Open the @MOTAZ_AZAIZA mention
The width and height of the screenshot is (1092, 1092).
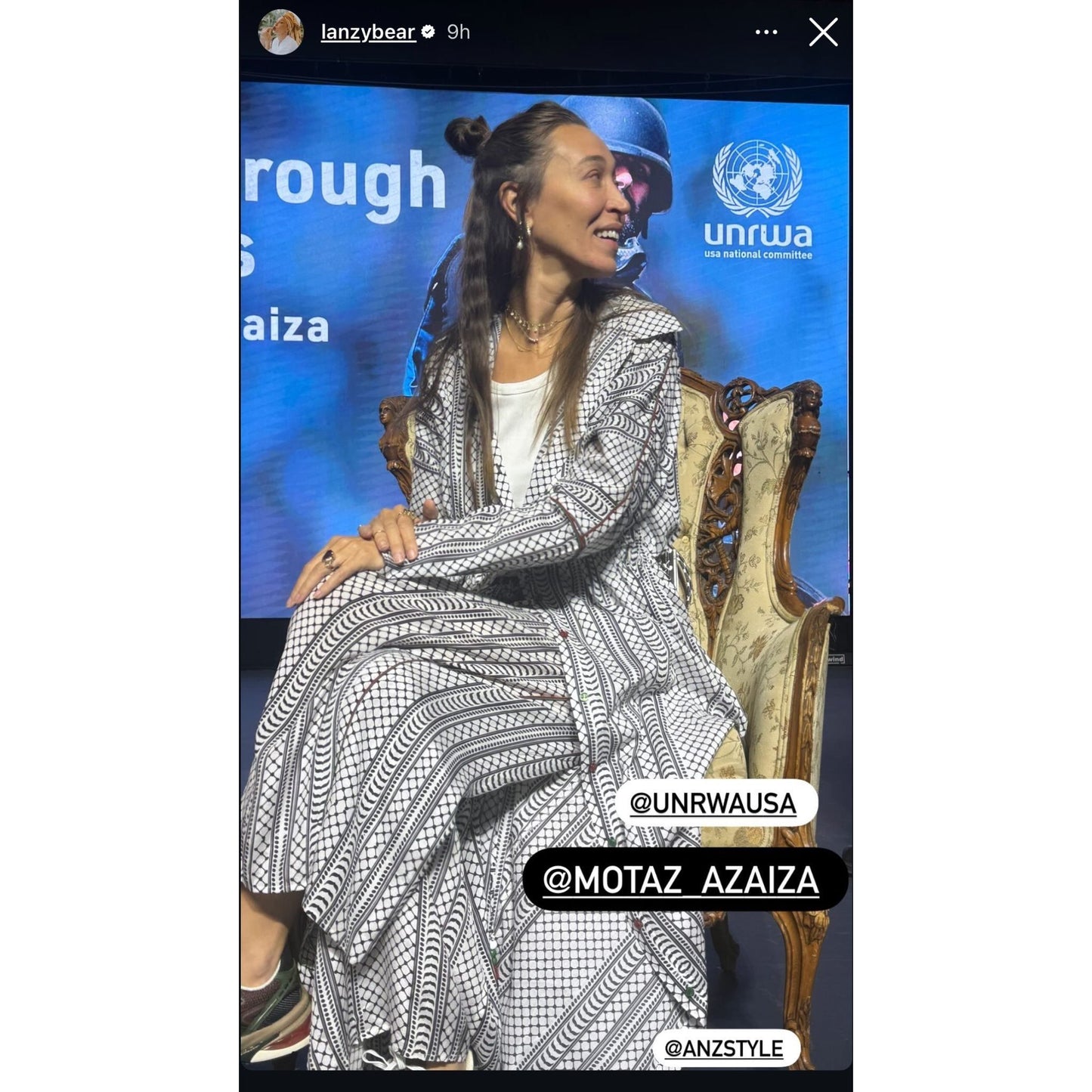click(x=682, y=880)
